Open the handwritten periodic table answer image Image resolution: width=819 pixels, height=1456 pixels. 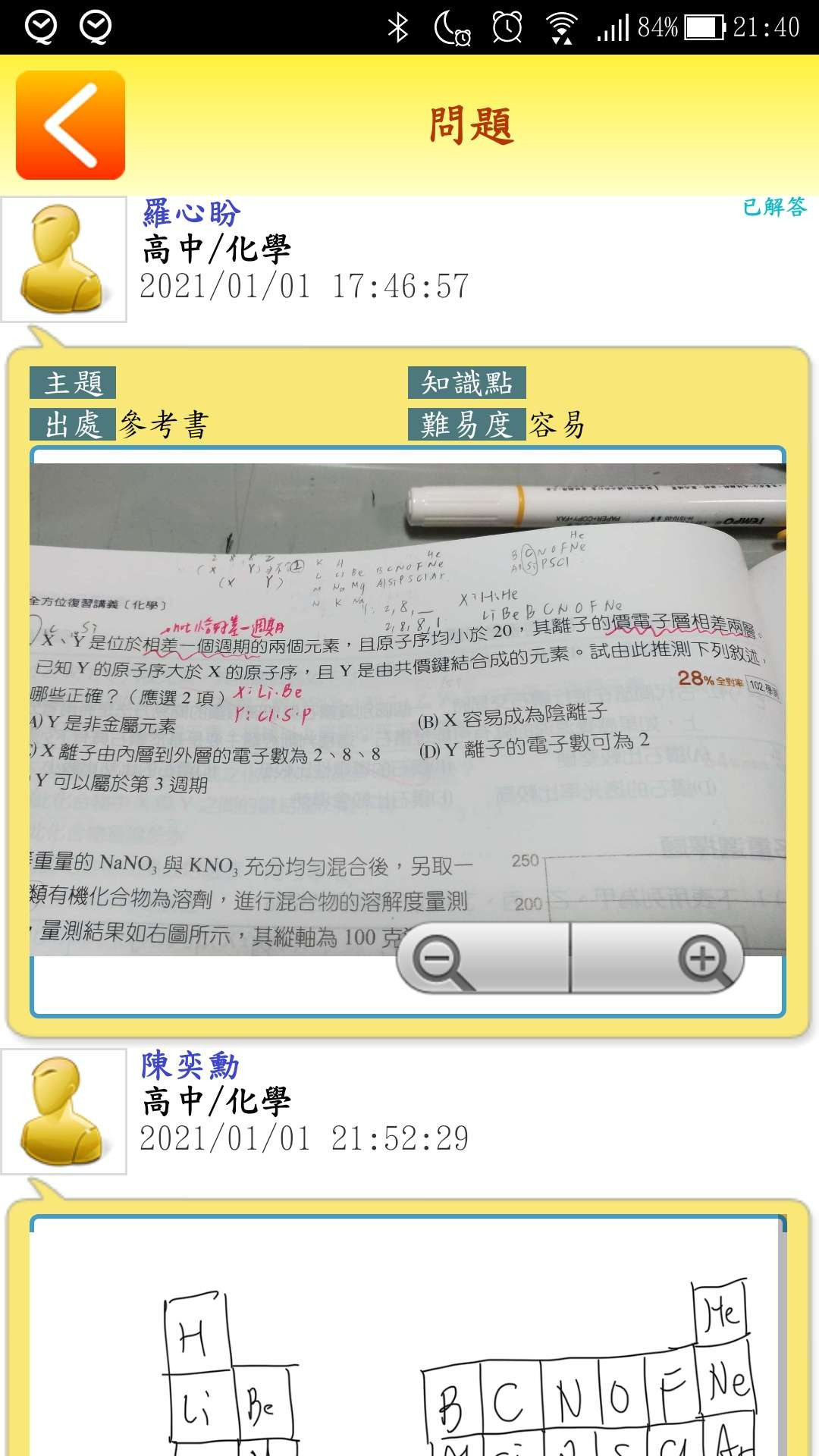coord(408,1342)
